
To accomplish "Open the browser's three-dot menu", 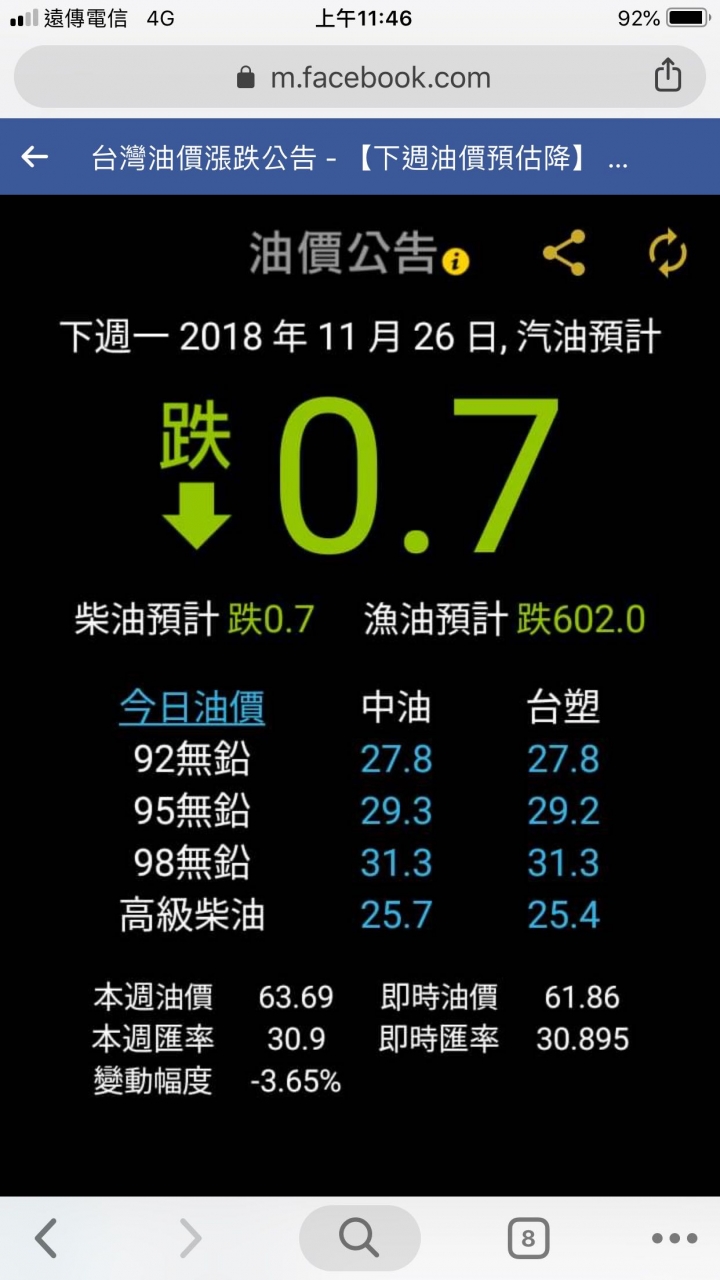I will tap(674, 1239).
